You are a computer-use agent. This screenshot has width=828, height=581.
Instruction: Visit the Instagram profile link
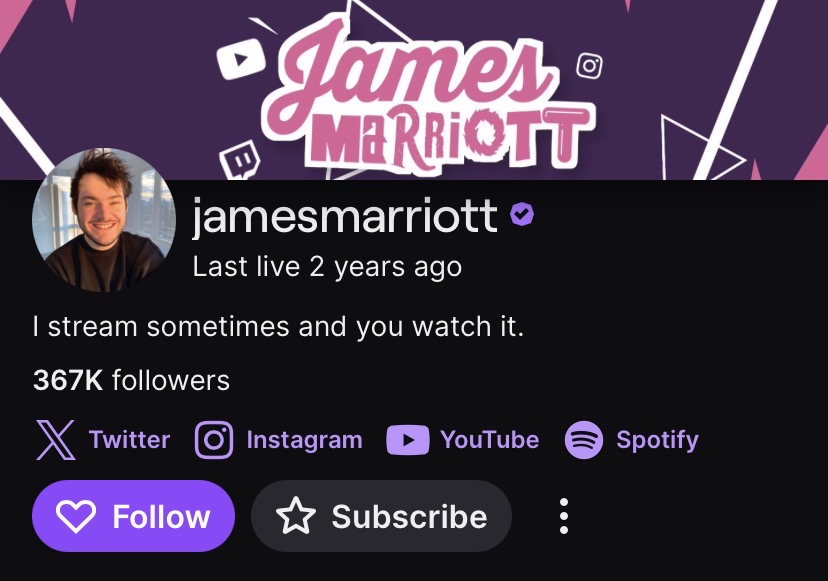pyautogui.click(x=279, y=440)
